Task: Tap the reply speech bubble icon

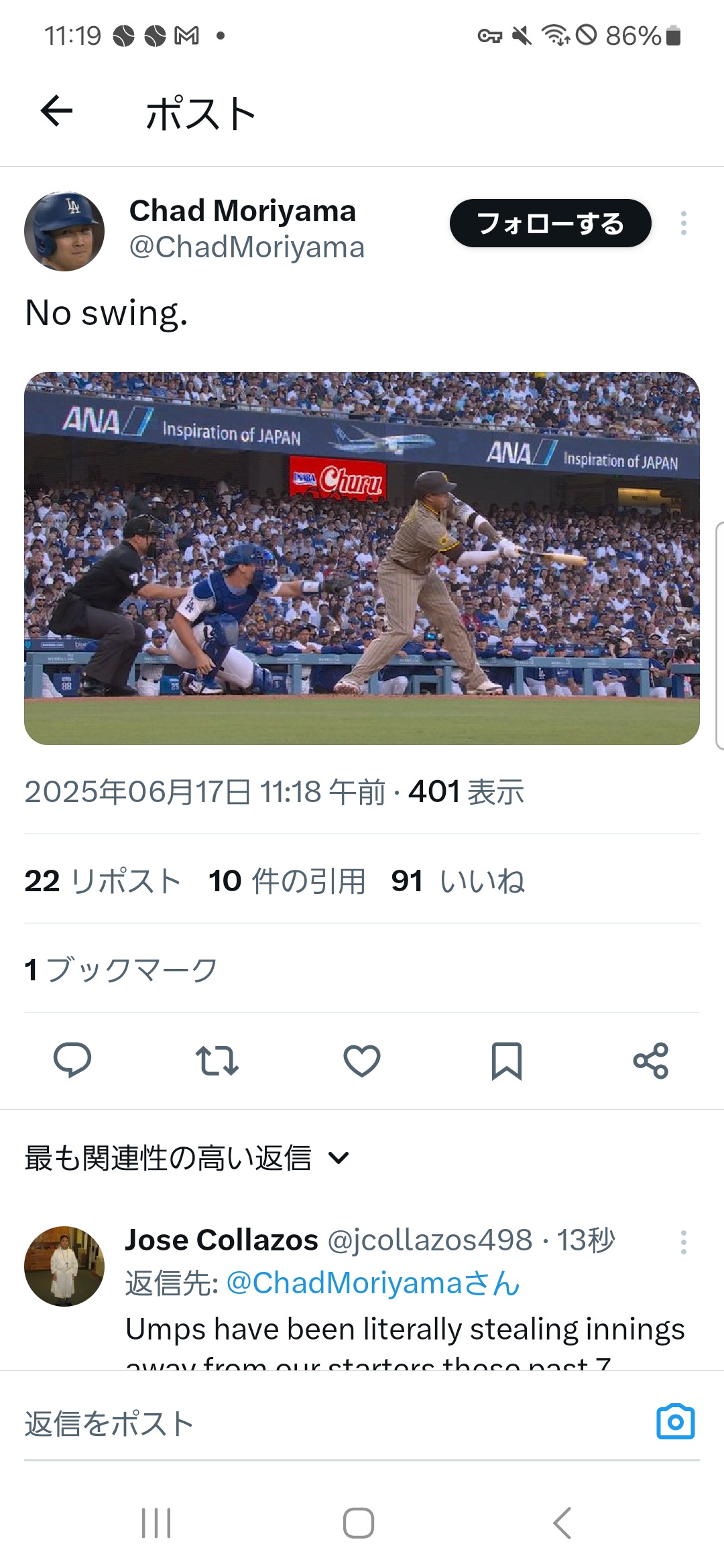Action: (x=72, y=1061)
